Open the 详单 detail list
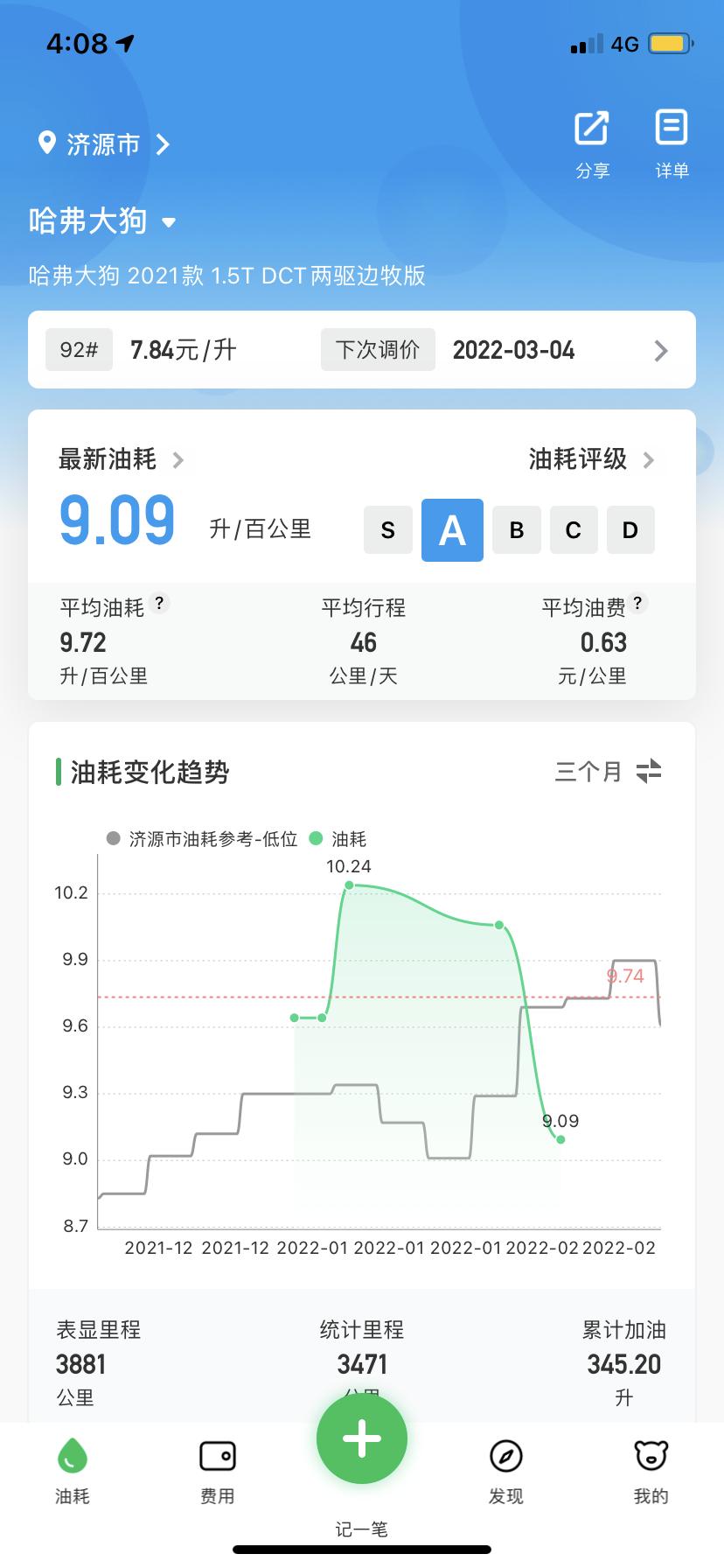The image size is (724, 1568). point(672,144)
